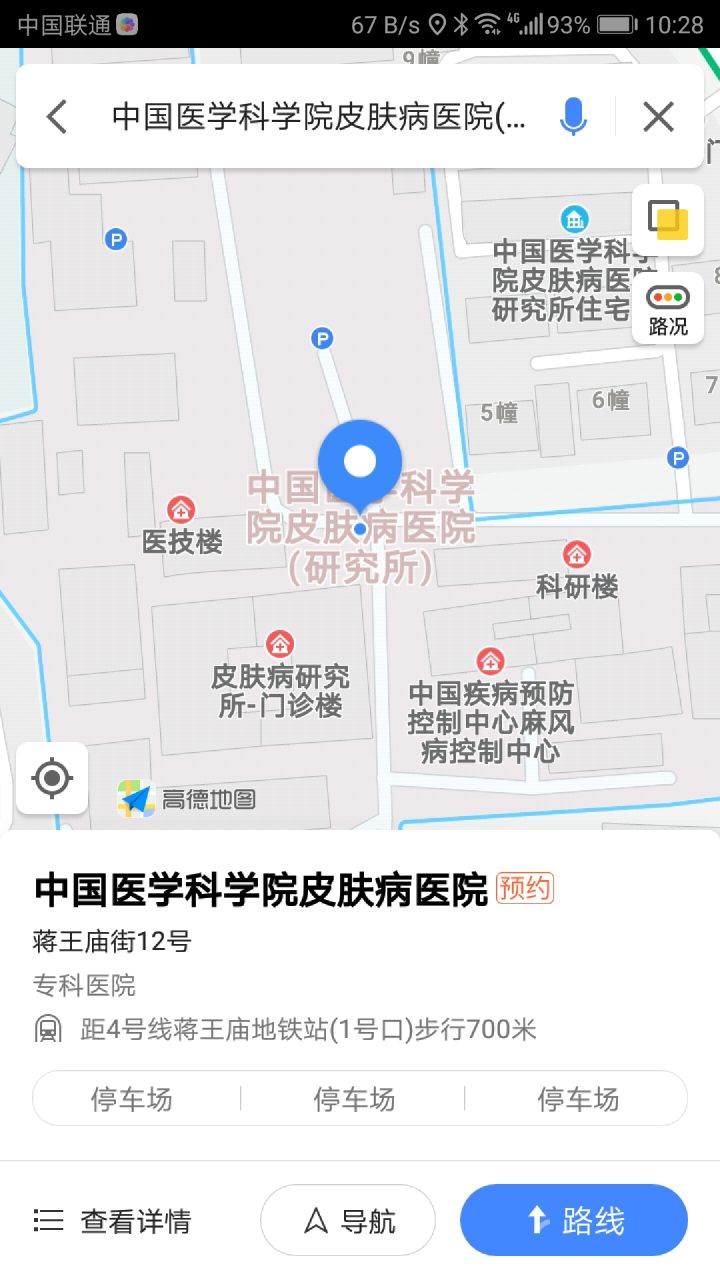Go back using the top-left arrow

(57, 117)
